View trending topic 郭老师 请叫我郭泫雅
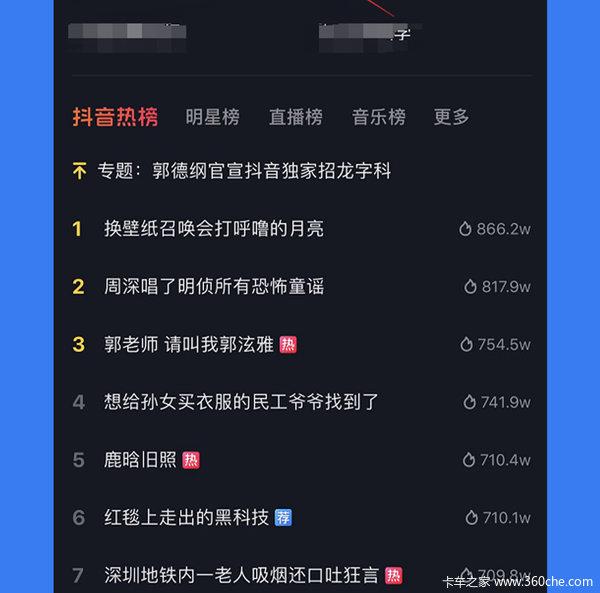The image size is (600, 593). (x=188, y=345)
